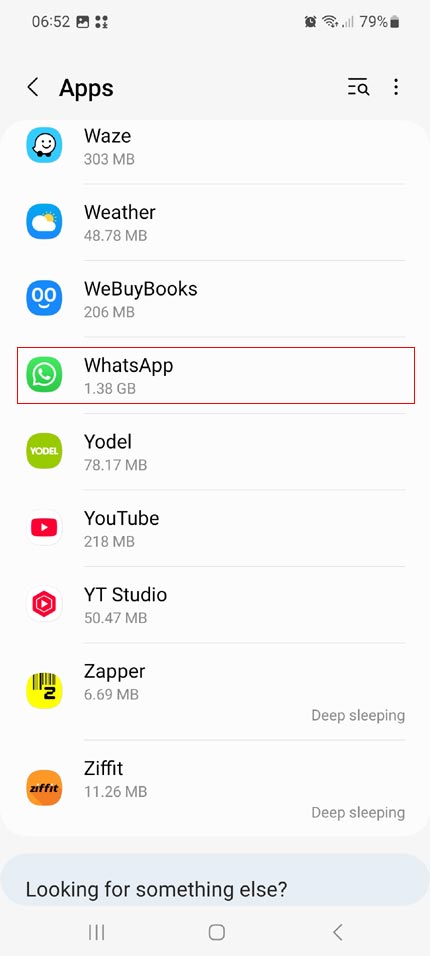Open Weather app settings
430x956 pixels.
coord(215,222)
